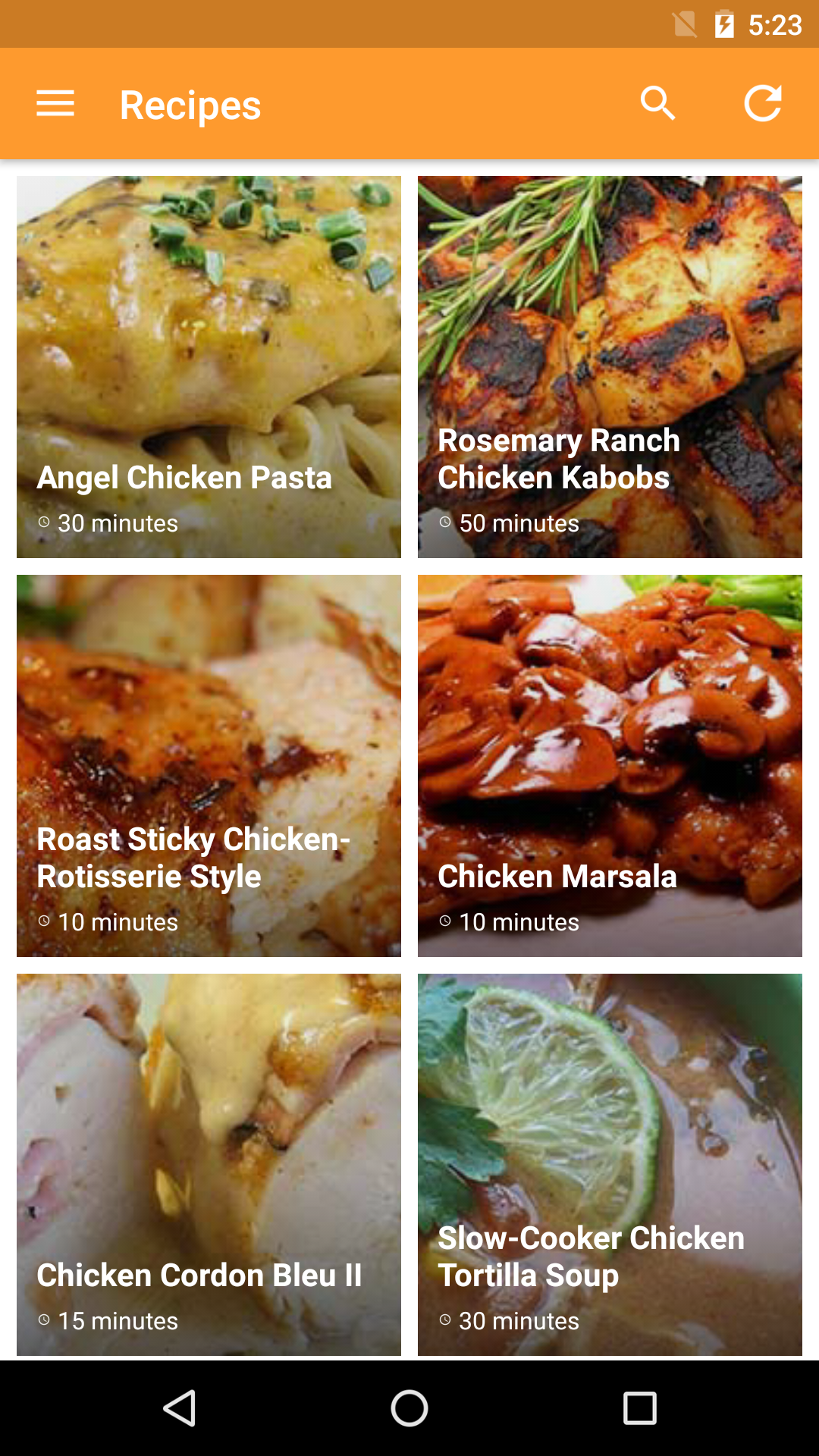
Task: Click the 50 minutes cook time label
Action: (519, 523)
